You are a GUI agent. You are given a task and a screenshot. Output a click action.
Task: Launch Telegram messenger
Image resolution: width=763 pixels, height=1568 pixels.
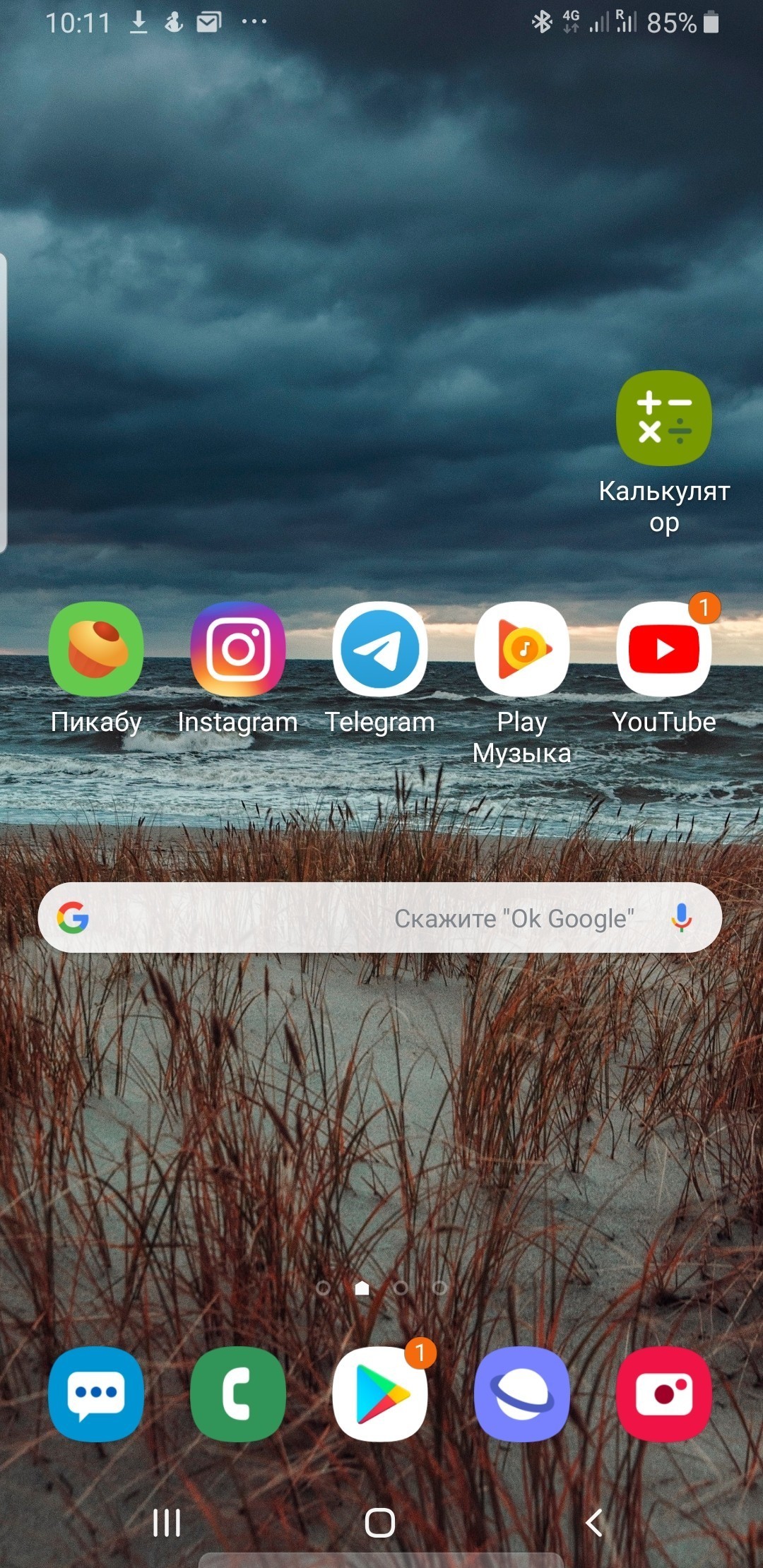pyautogui.click(x=380, y=648)
